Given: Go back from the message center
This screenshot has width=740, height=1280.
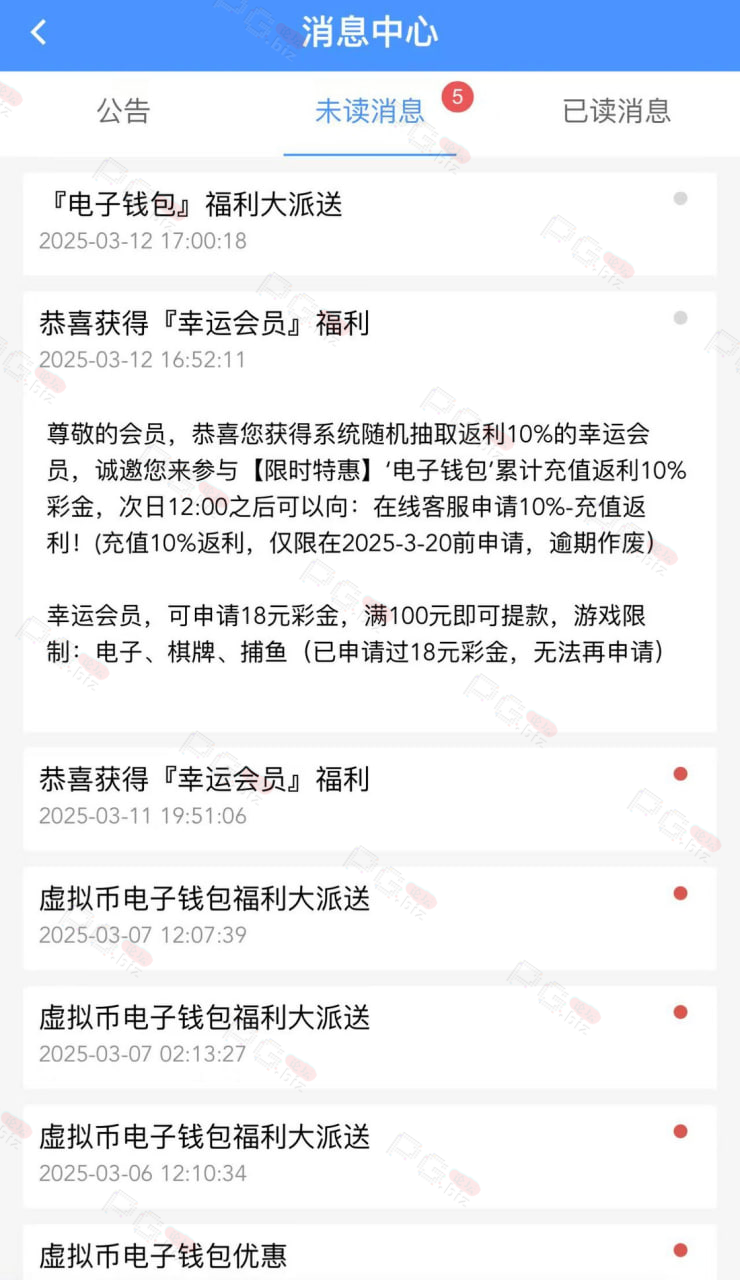Looking at the screenshot, I should (38, 33).
